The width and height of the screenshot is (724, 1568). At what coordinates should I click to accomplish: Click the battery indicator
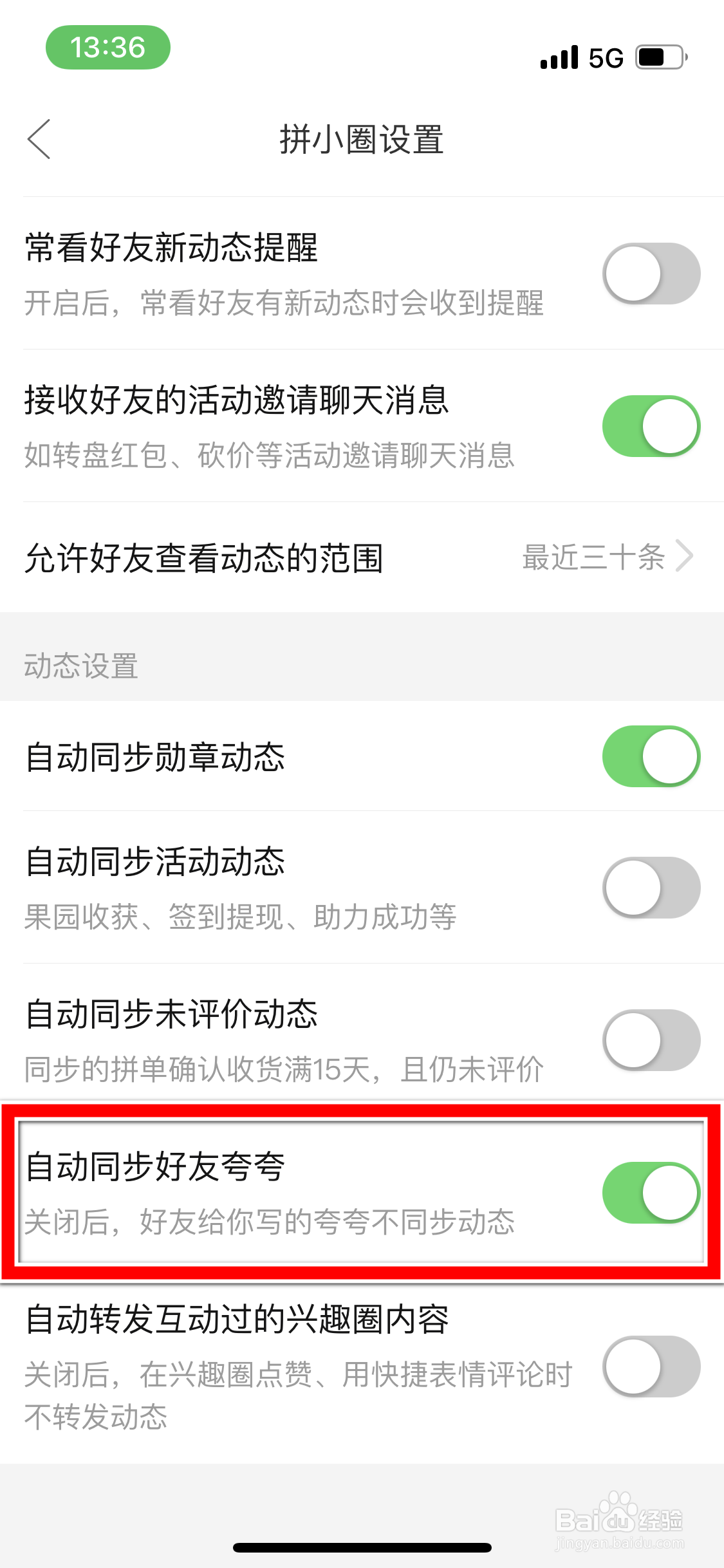click(x=658, y=57)
